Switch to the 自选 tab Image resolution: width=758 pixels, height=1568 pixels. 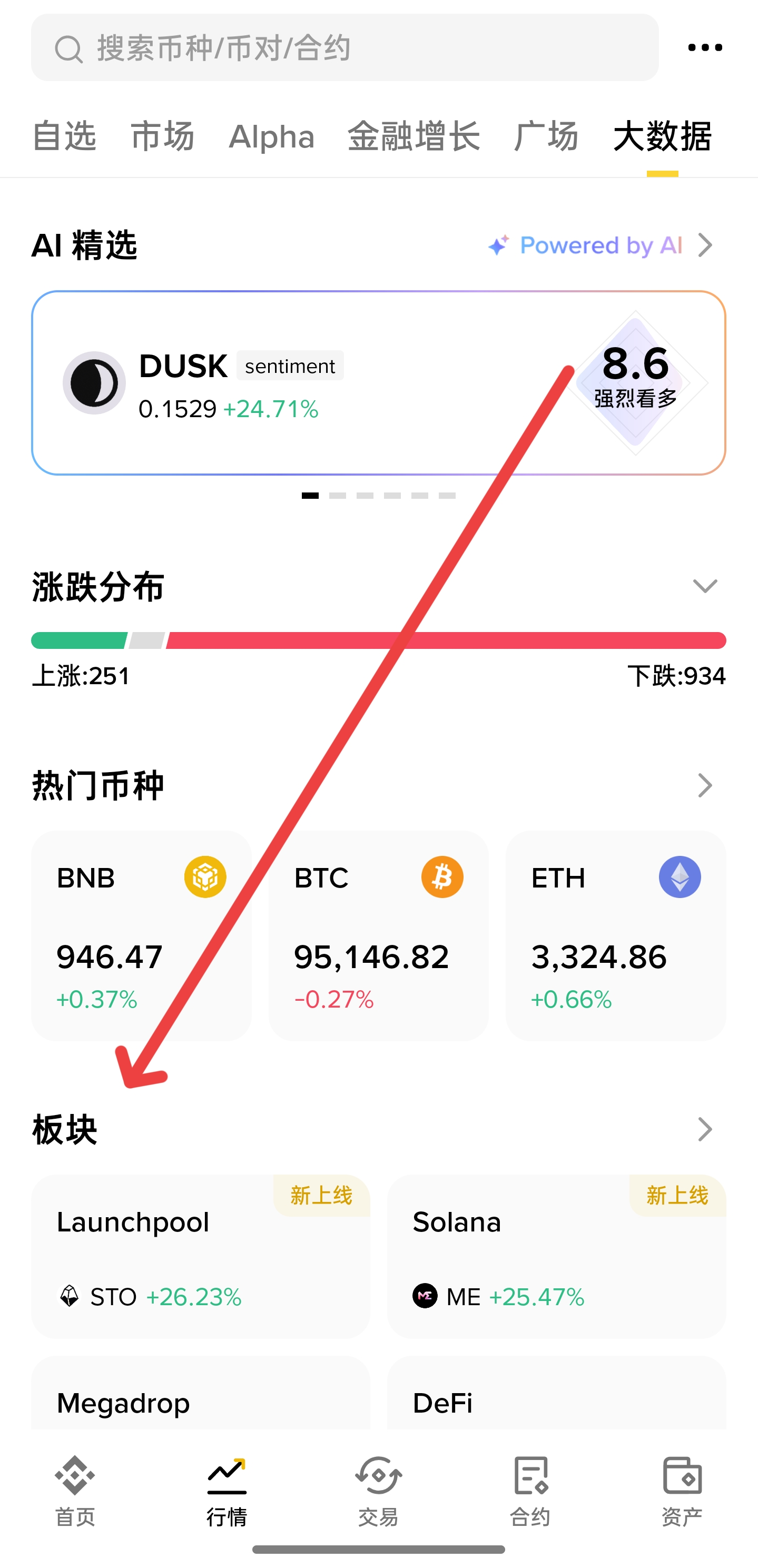64,136
